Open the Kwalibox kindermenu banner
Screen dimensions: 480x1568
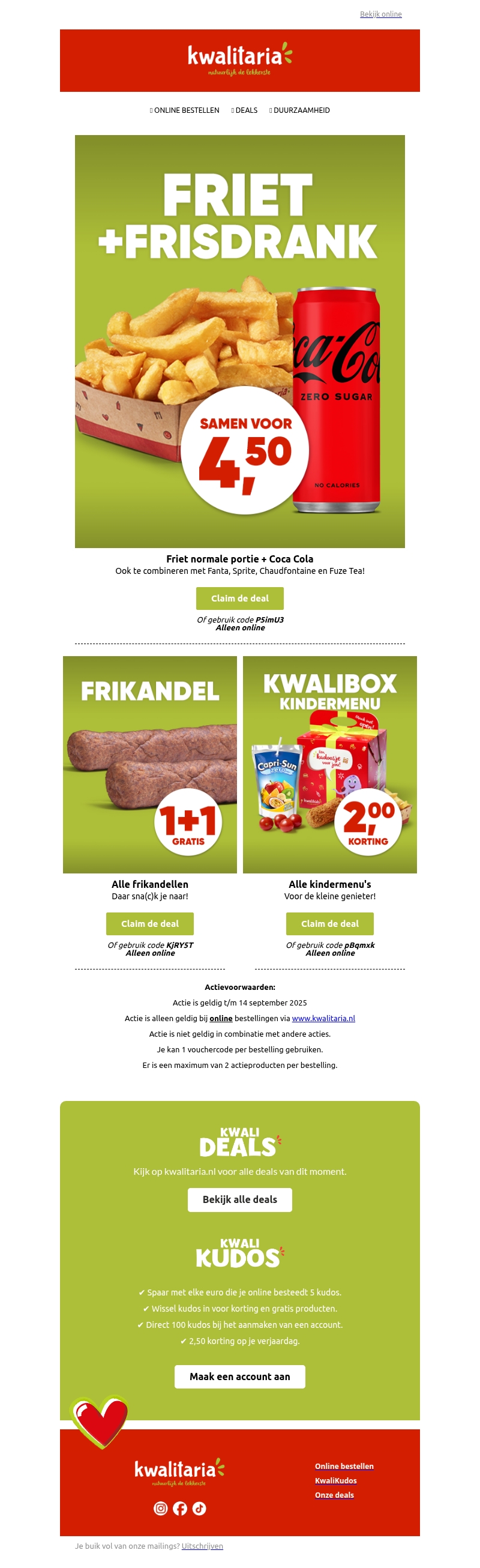[330, 764]
